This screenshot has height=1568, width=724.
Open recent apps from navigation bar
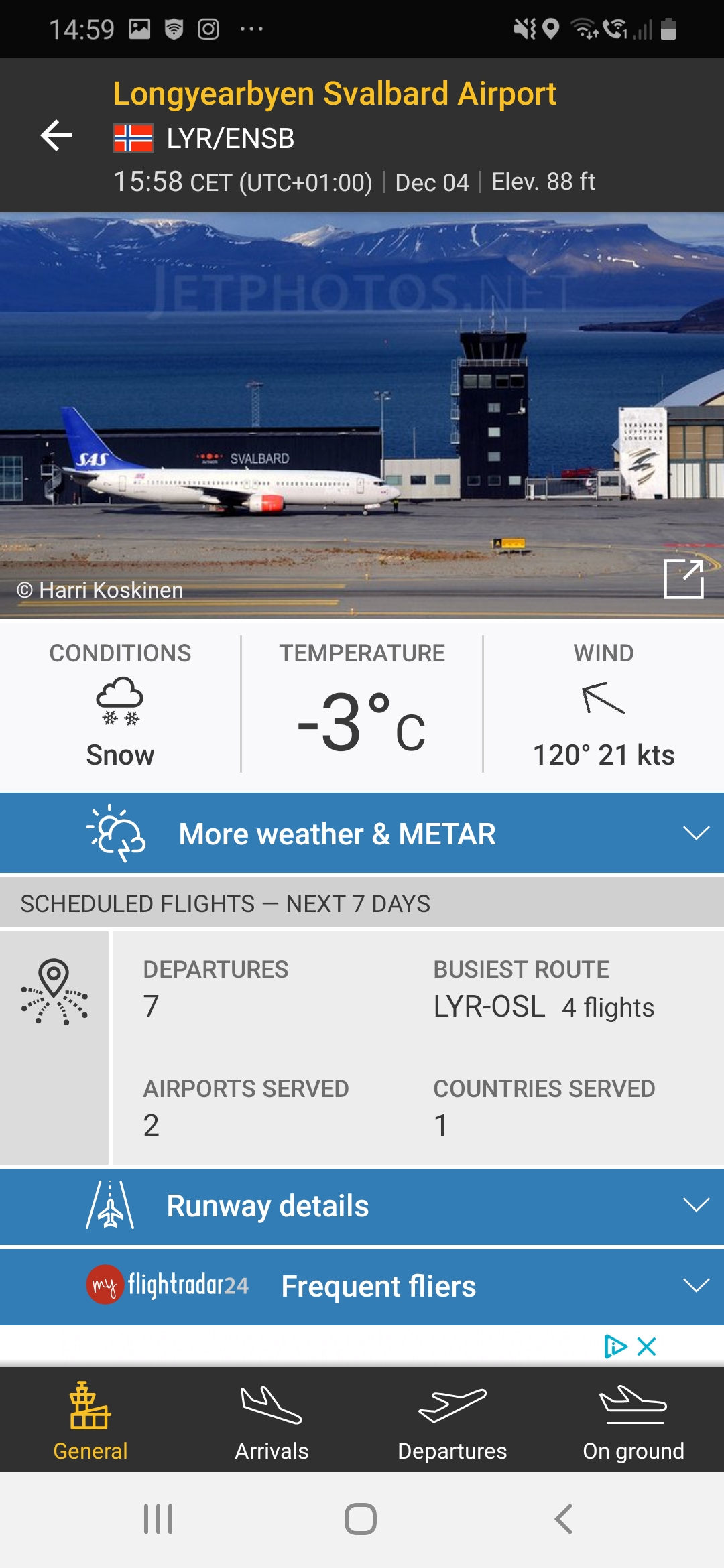click(158, 1519)
